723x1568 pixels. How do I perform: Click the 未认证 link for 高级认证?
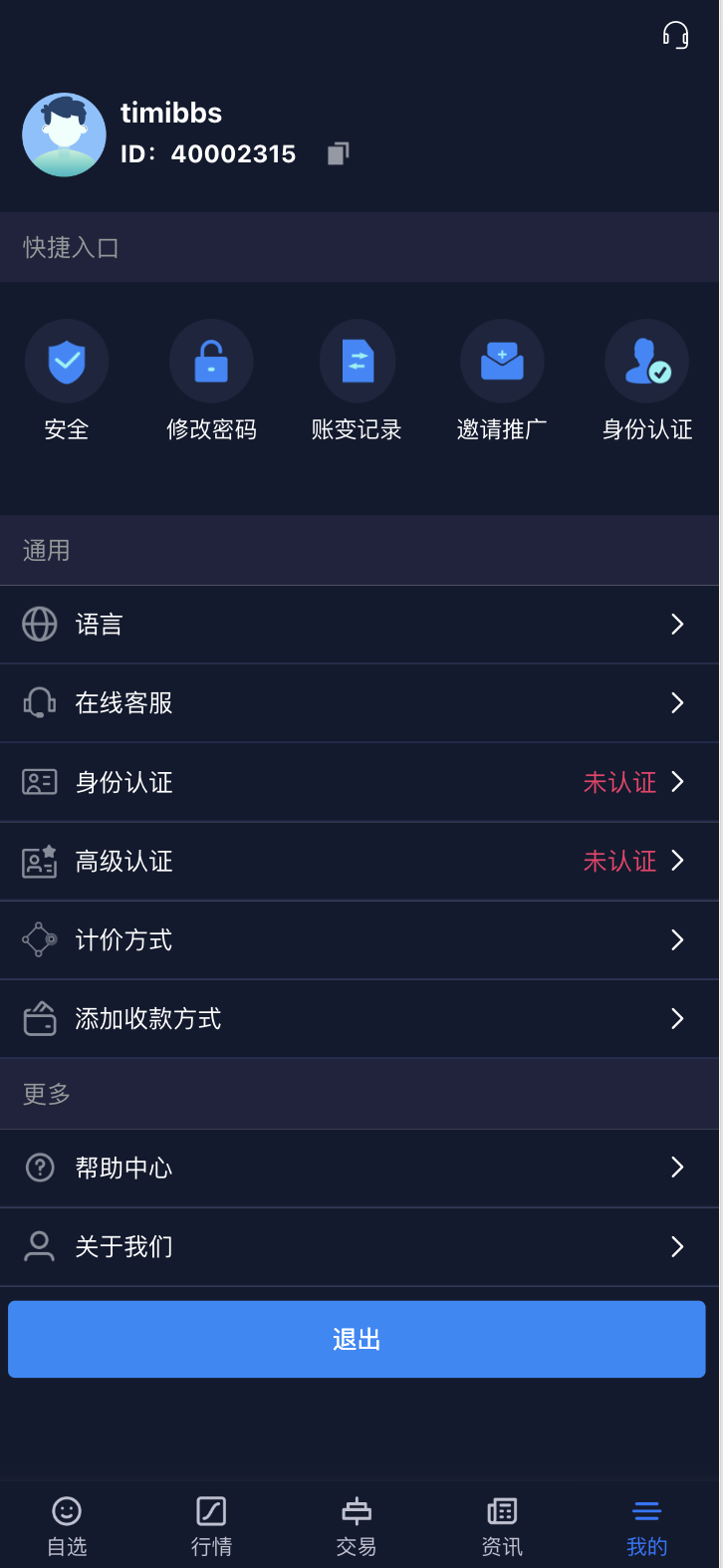[x=619, y=861]
